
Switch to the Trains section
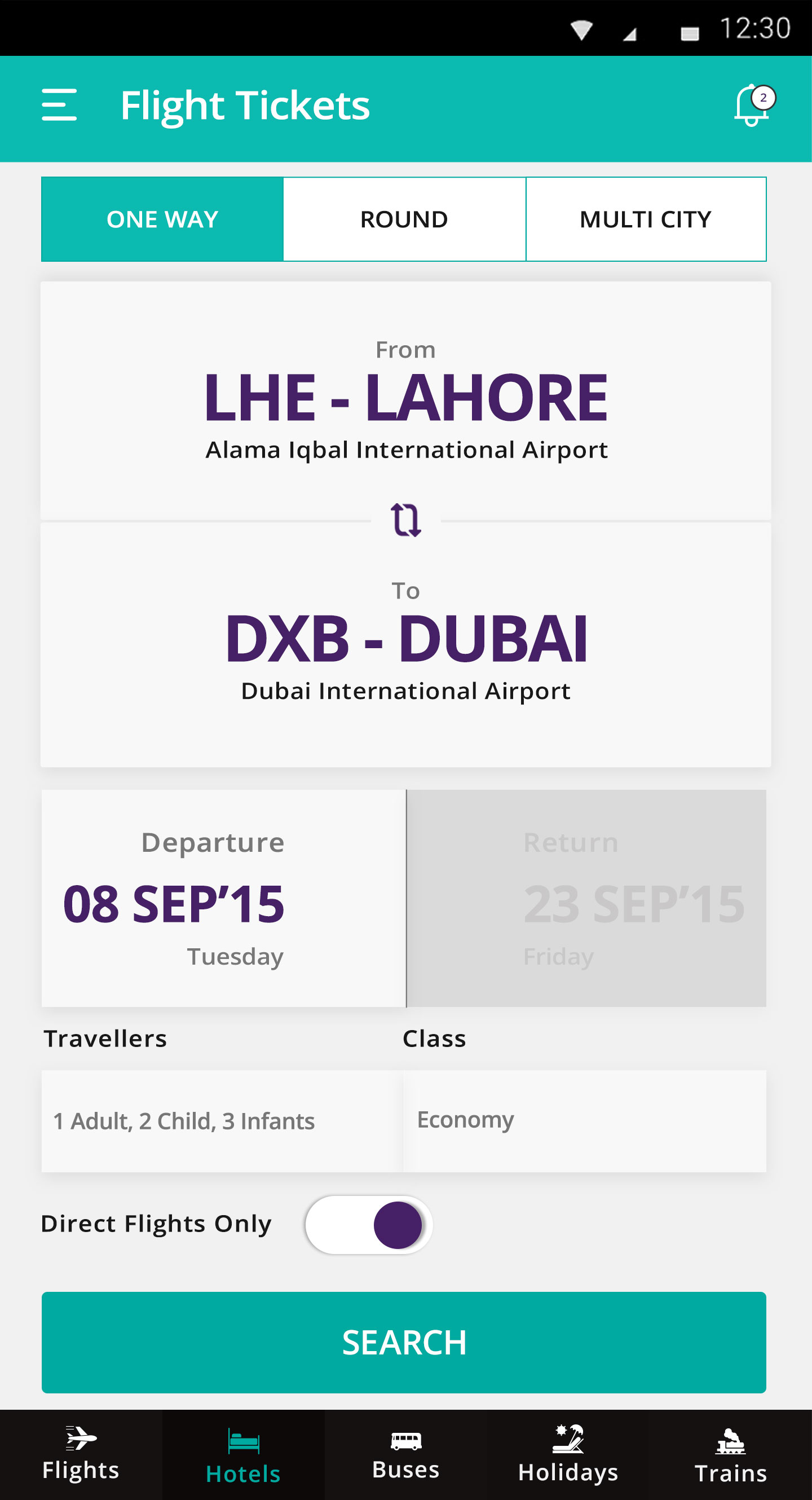tap(730, 1454)
